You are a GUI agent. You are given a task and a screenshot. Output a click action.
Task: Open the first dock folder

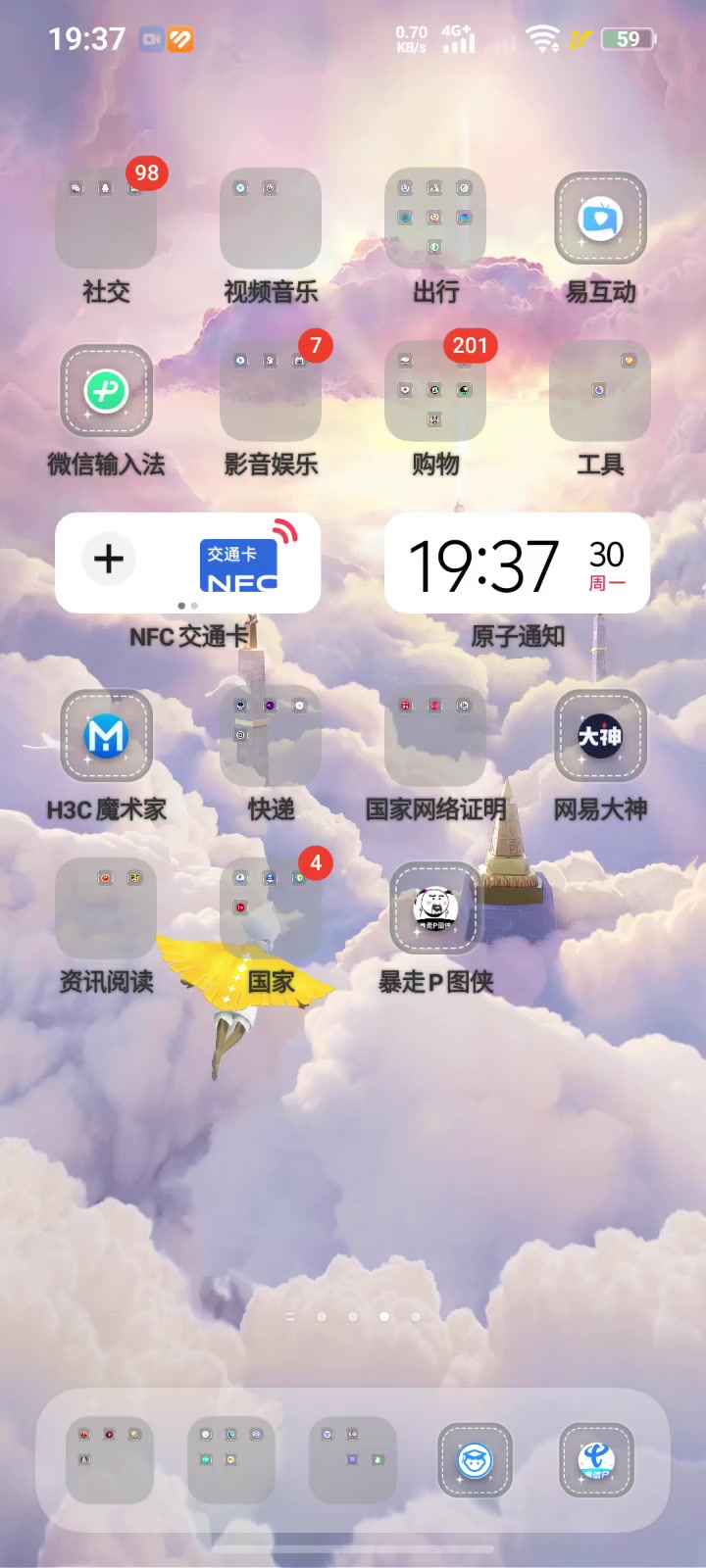(x=110, y=1460)
